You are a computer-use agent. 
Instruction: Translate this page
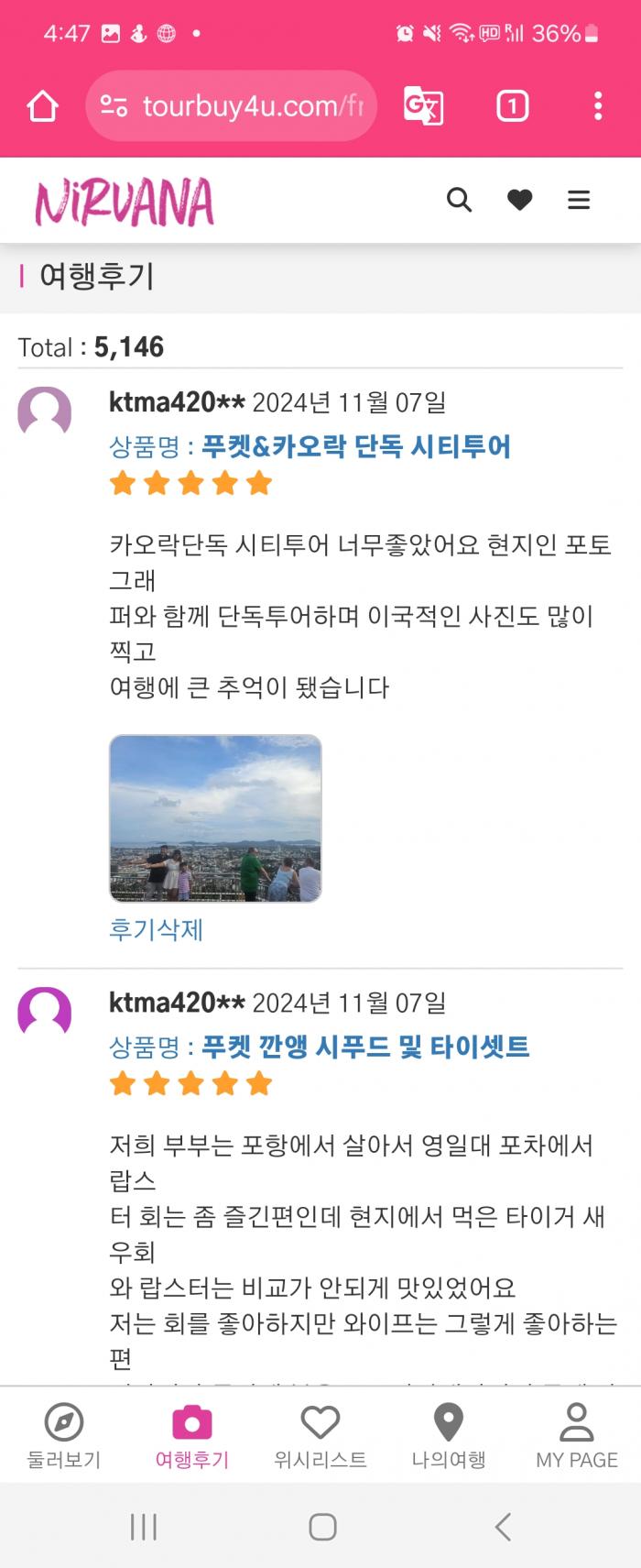423,106
